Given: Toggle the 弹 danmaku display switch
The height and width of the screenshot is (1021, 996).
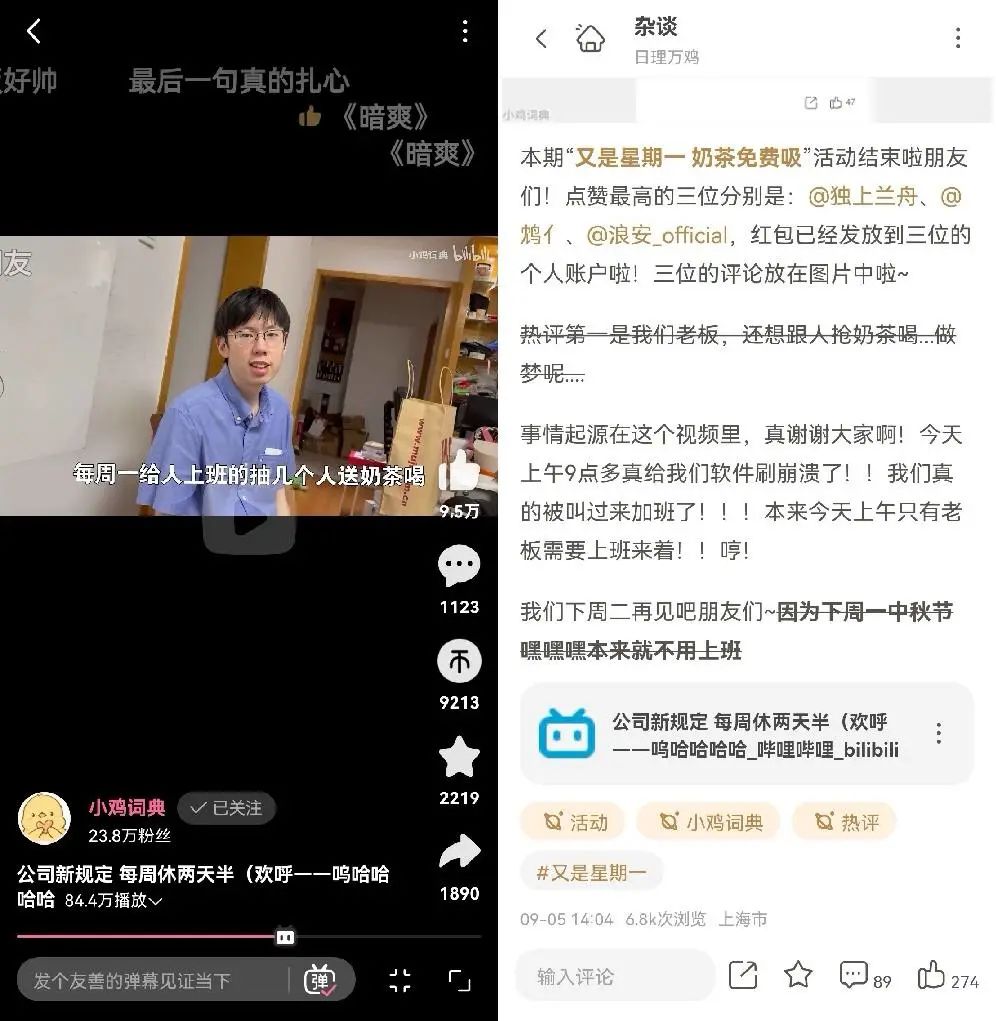Looking at the screenshot, I should pyautogui.click(x=320, y=981).
